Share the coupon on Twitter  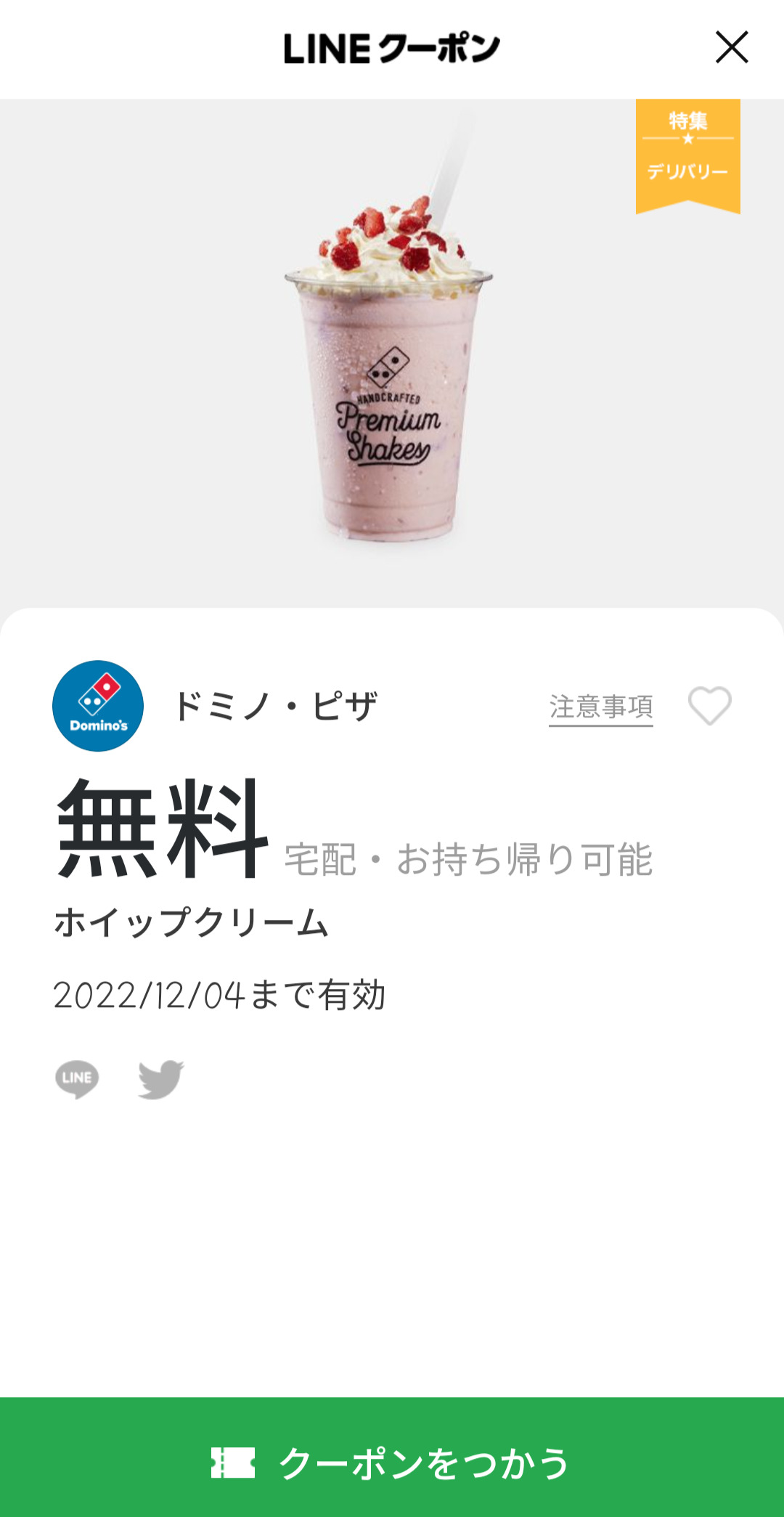(161, 1079)
